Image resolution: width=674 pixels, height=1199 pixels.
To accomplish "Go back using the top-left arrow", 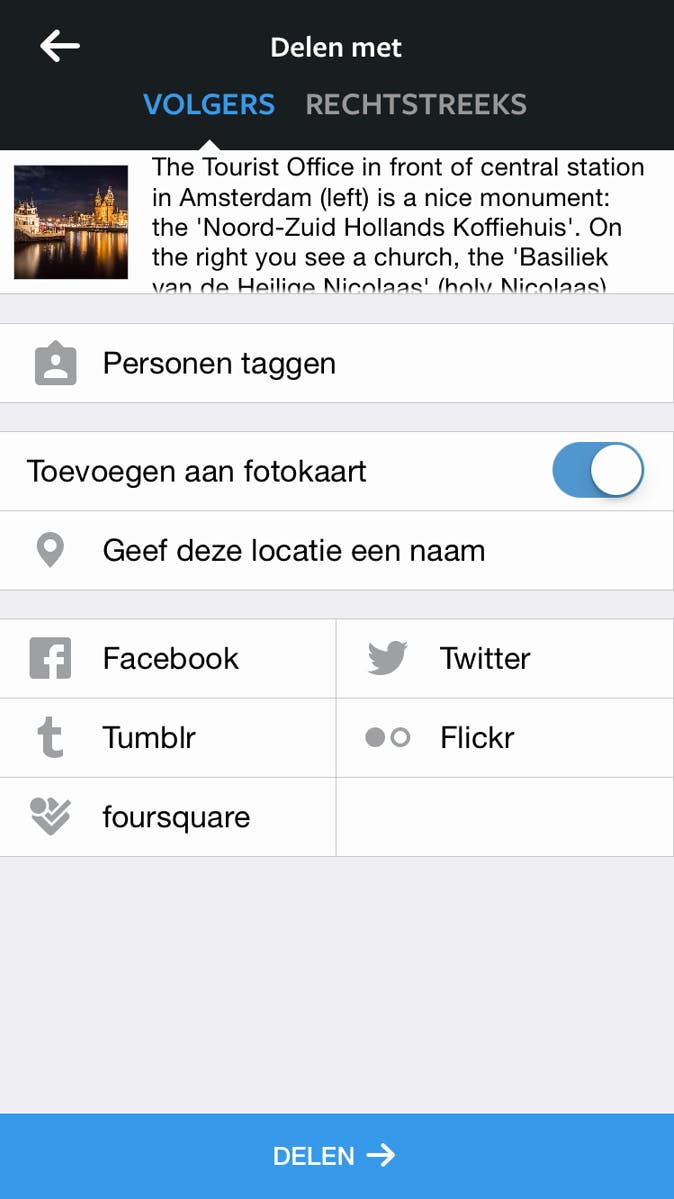I will coord(59,46).
